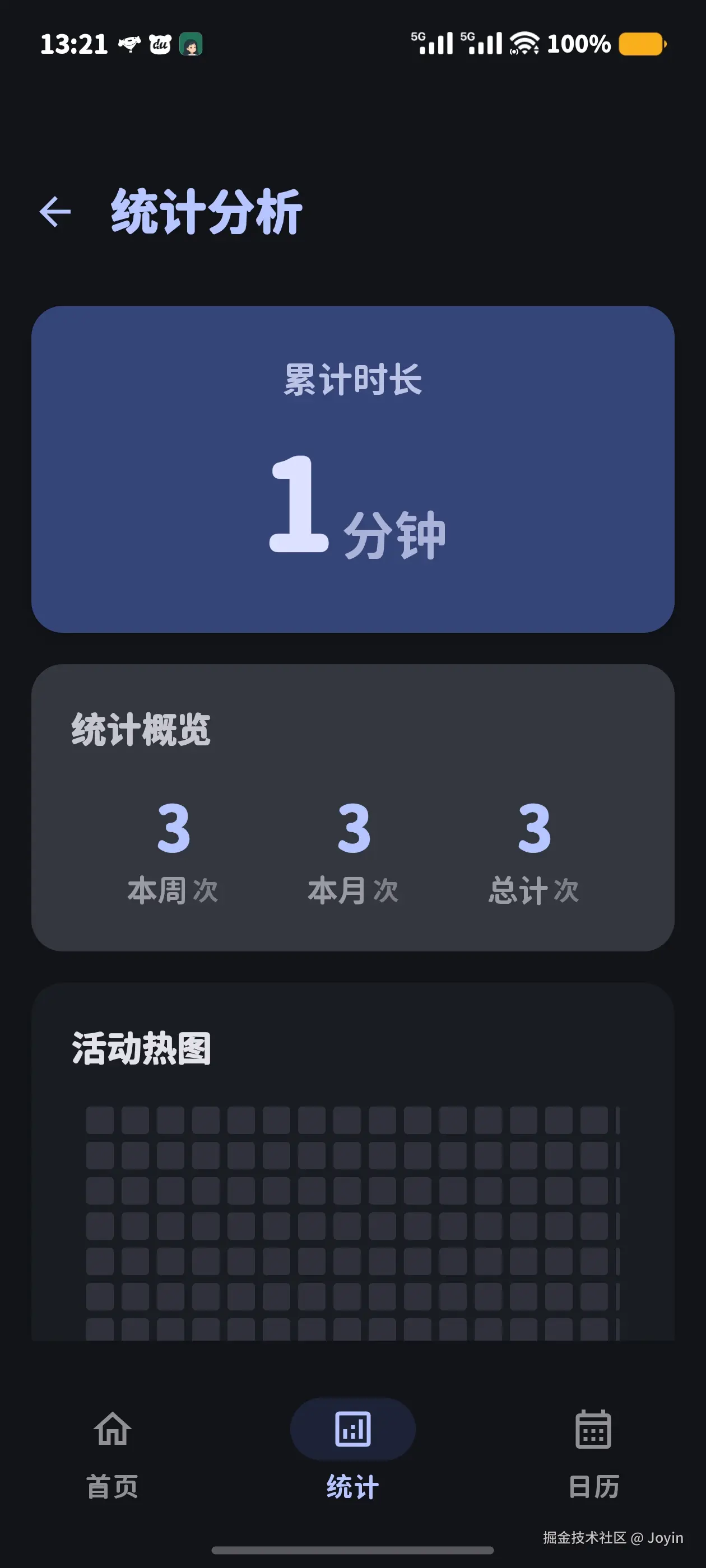The height and width of the screenshot is (1568, 706).
Task: Tap the avatar icon in the status bar
Action: 192,44
